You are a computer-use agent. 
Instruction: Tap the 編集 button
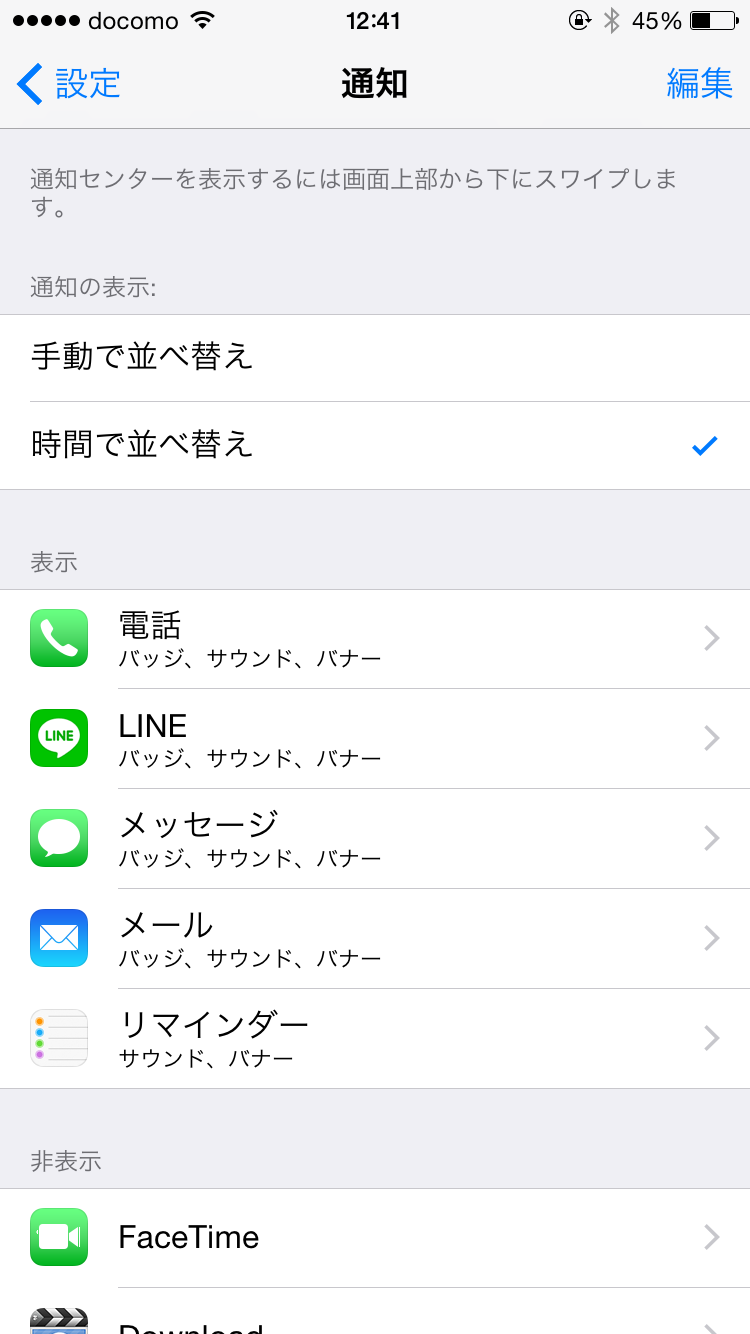click(x=700, y=84)
